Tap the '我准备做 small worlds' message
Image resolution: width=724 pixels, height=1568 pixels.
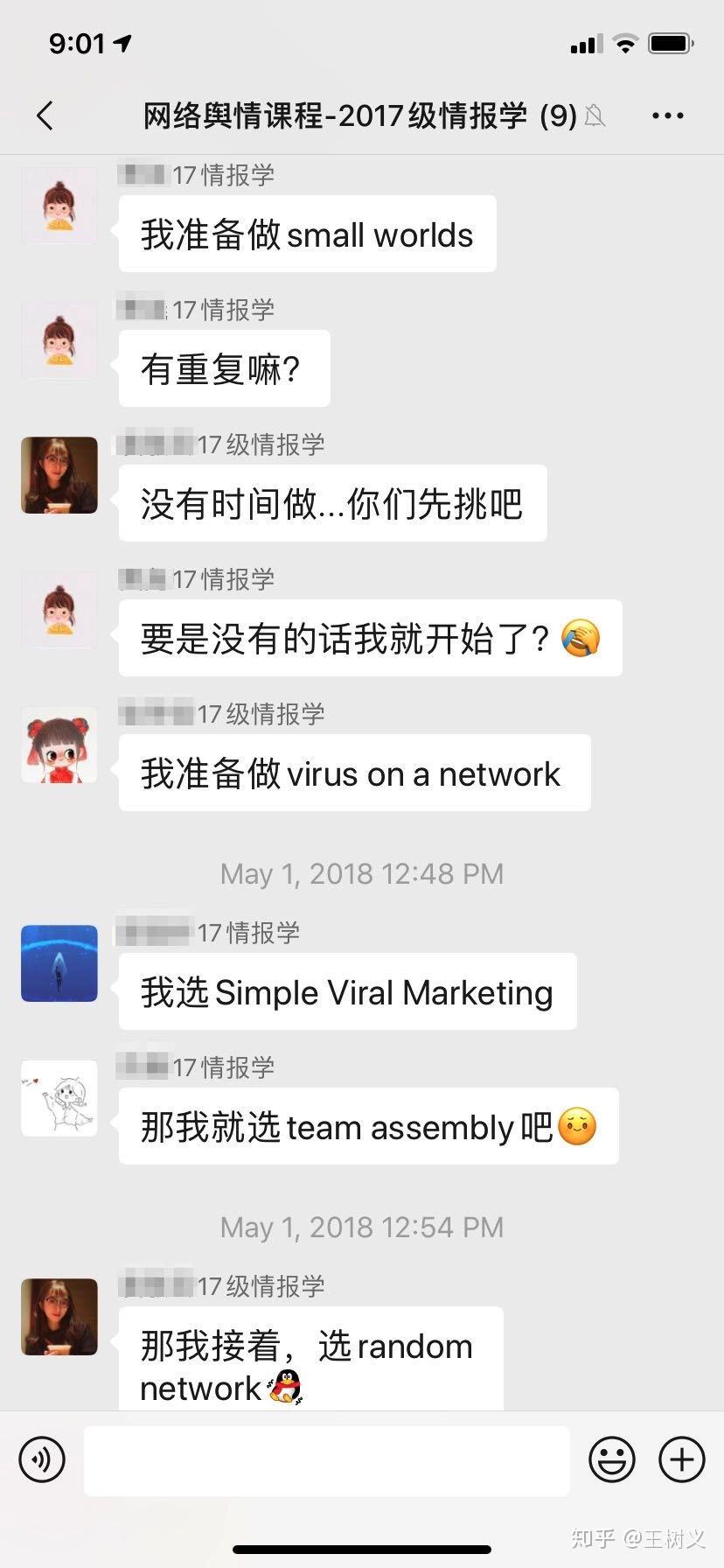[307, 234]
